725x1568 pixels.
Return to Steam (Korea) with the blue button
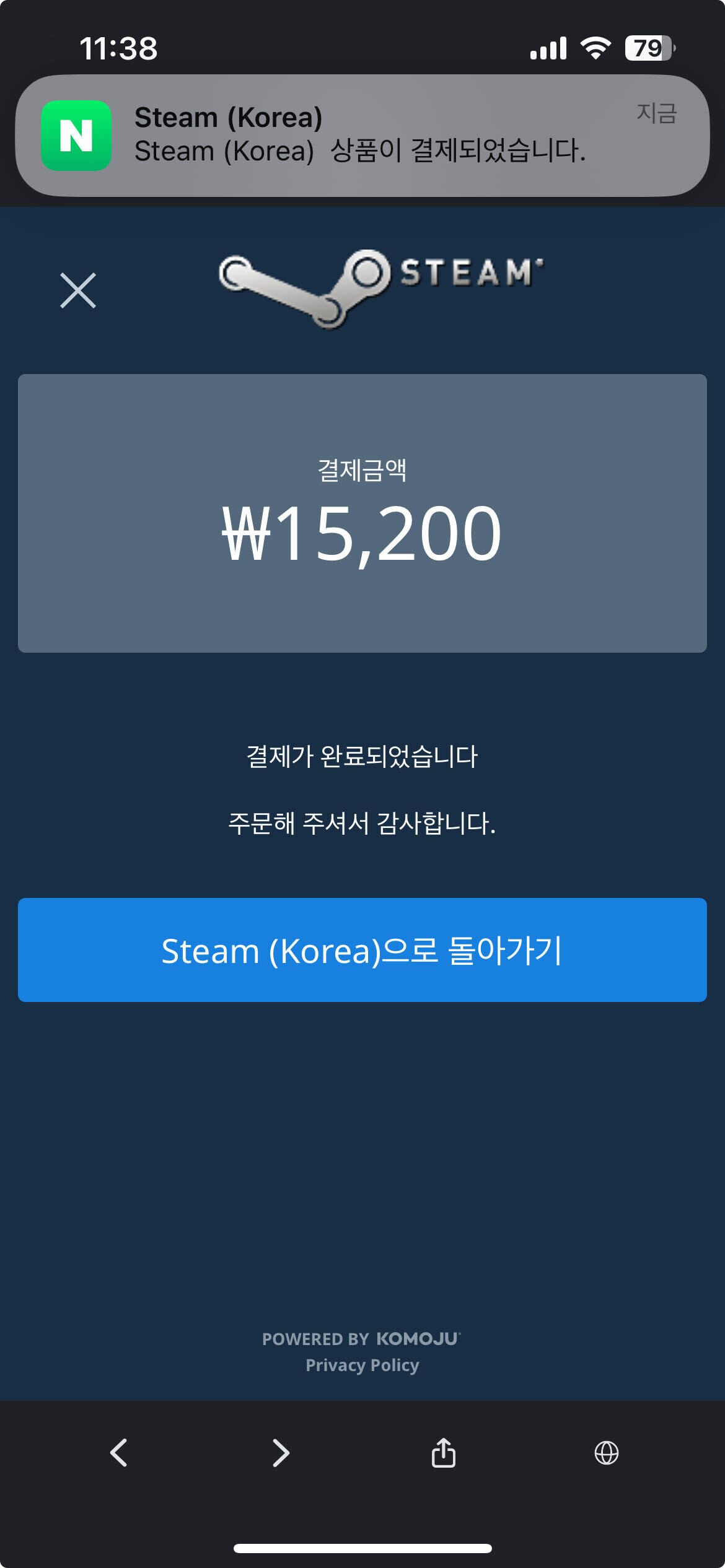coord(362,950)
